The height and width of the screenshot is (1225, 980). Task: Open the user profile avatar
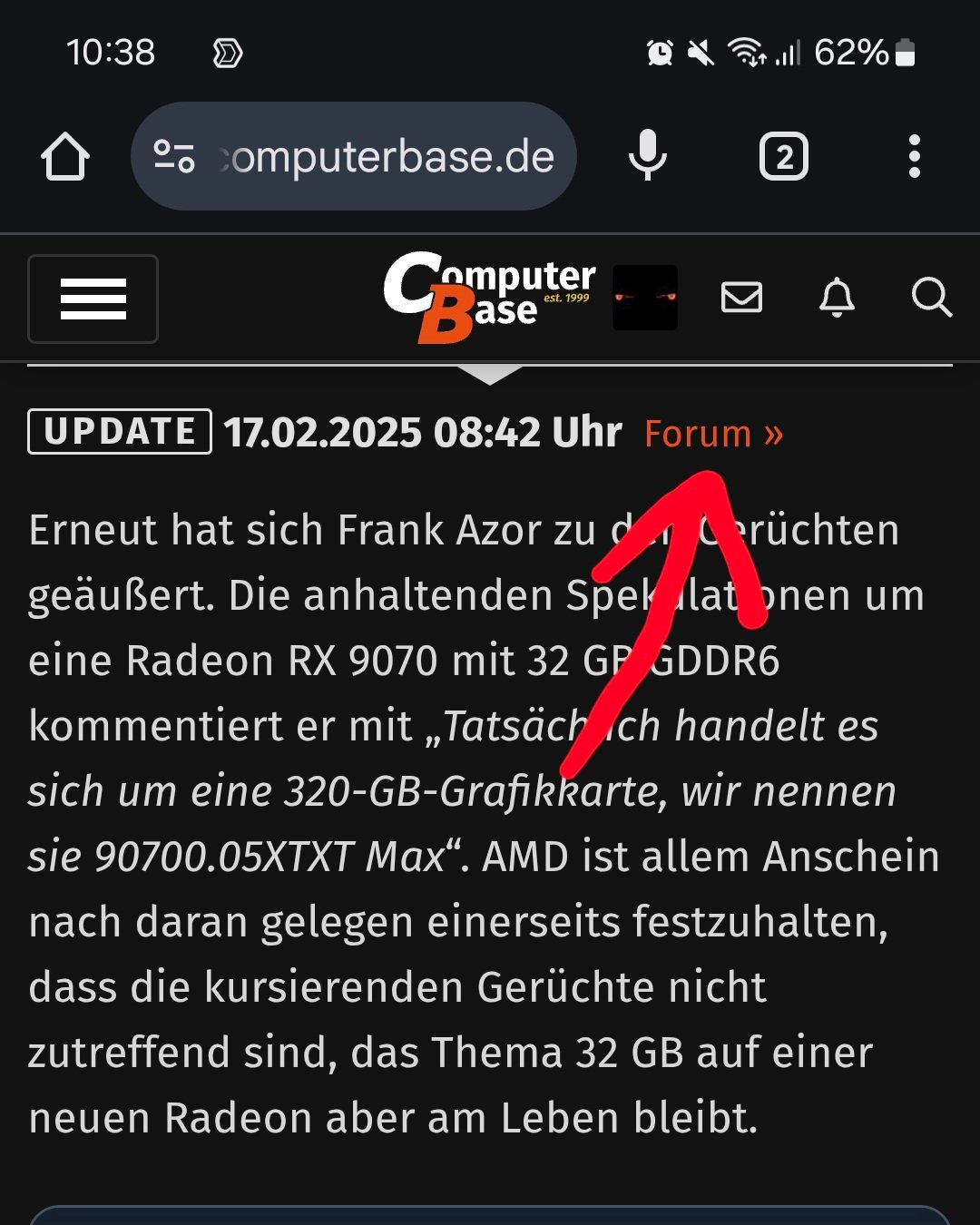645,298
